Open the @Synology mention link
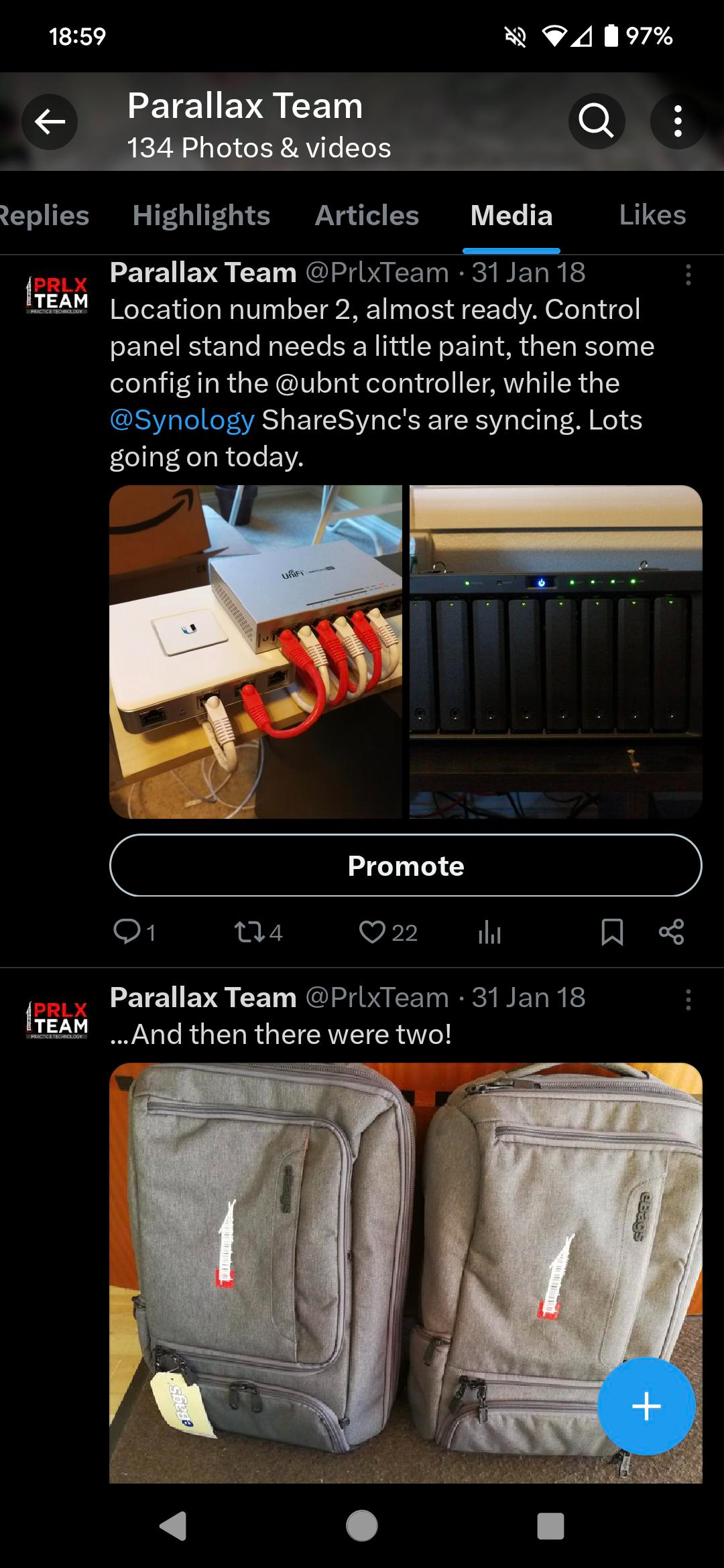Image resolution: width=724 pixels, height=1568 pixels. click(182, 420)
